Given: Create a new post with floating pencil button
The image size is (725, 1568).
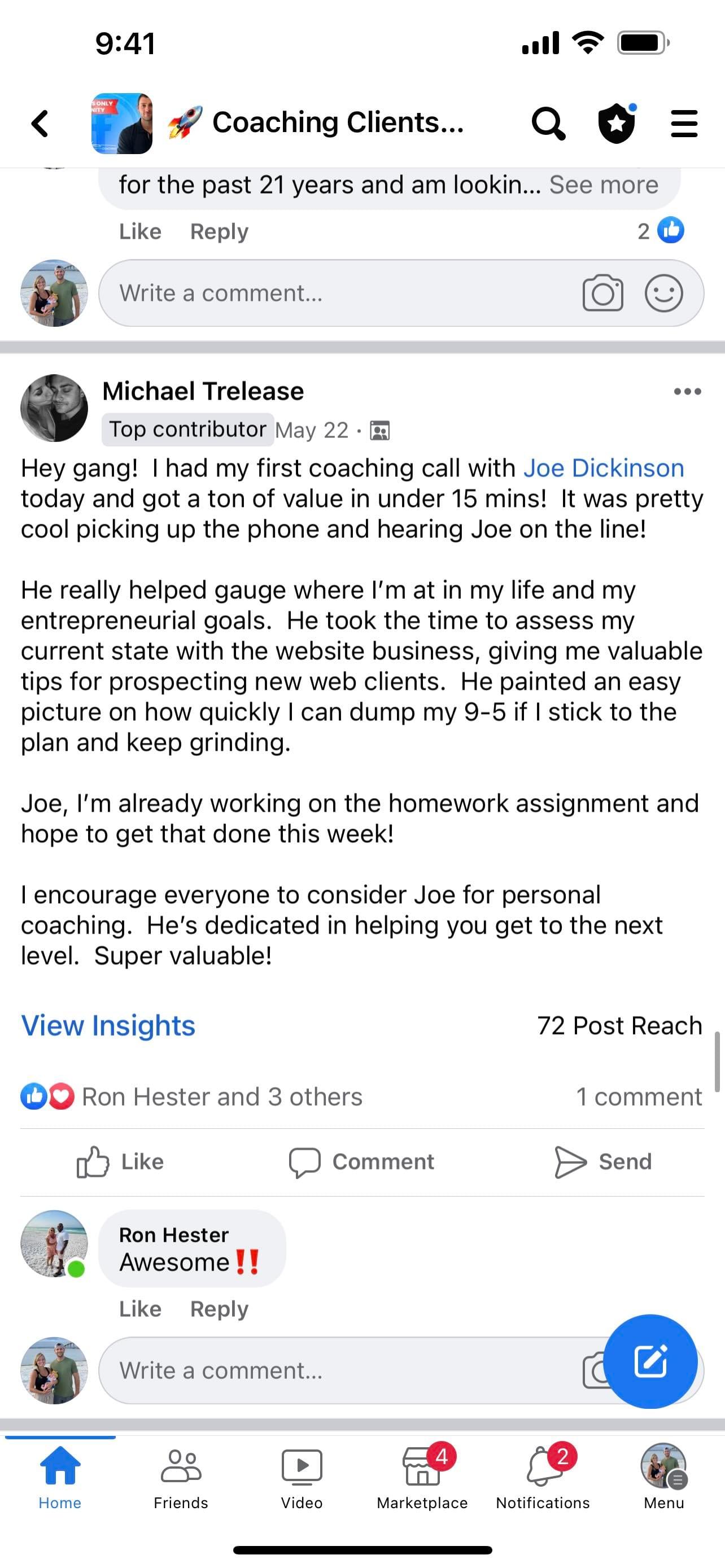Looking at the screenshot, I should click(x=650, y=1361).
